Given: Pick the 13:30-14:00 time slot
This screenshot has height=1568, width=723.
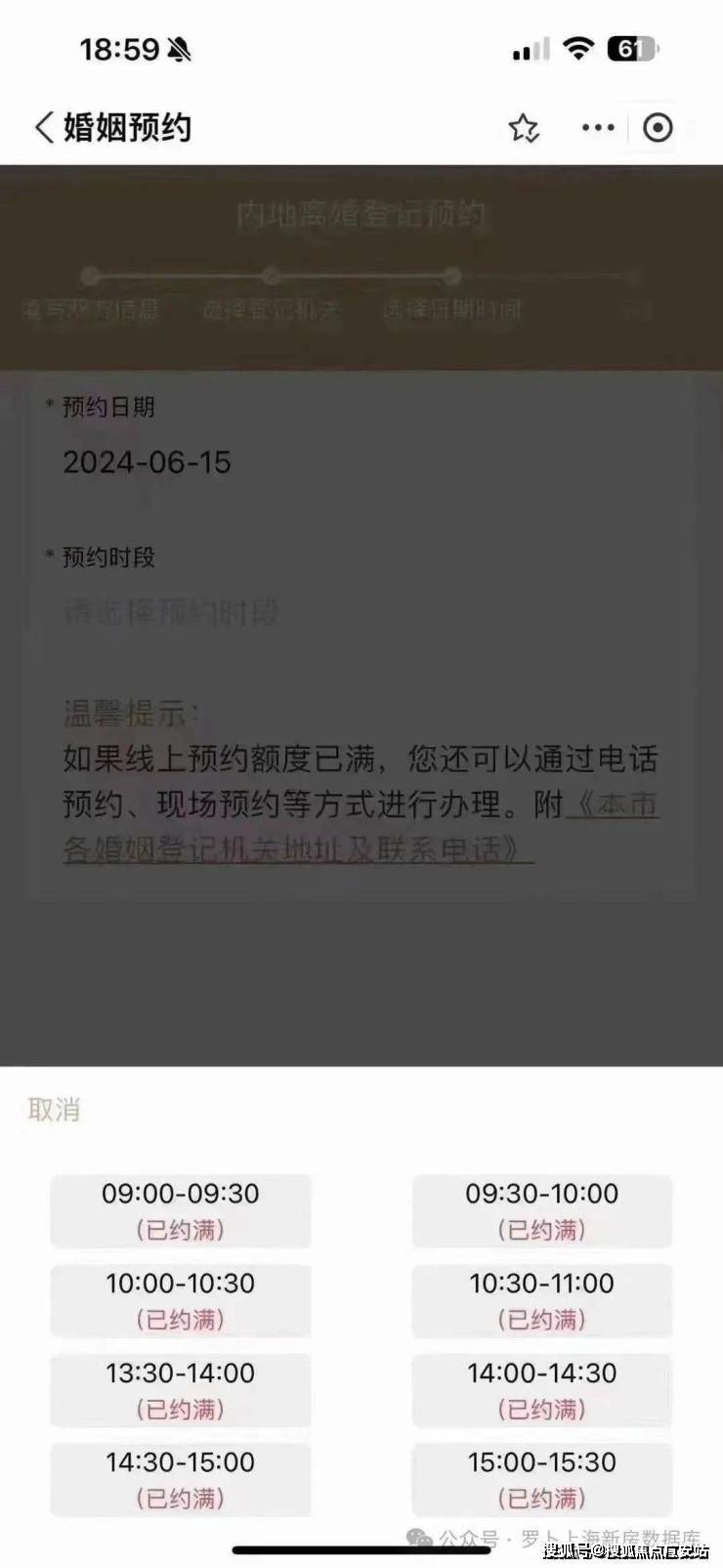Looking at the screenshot, I should tap(181, 1390).
